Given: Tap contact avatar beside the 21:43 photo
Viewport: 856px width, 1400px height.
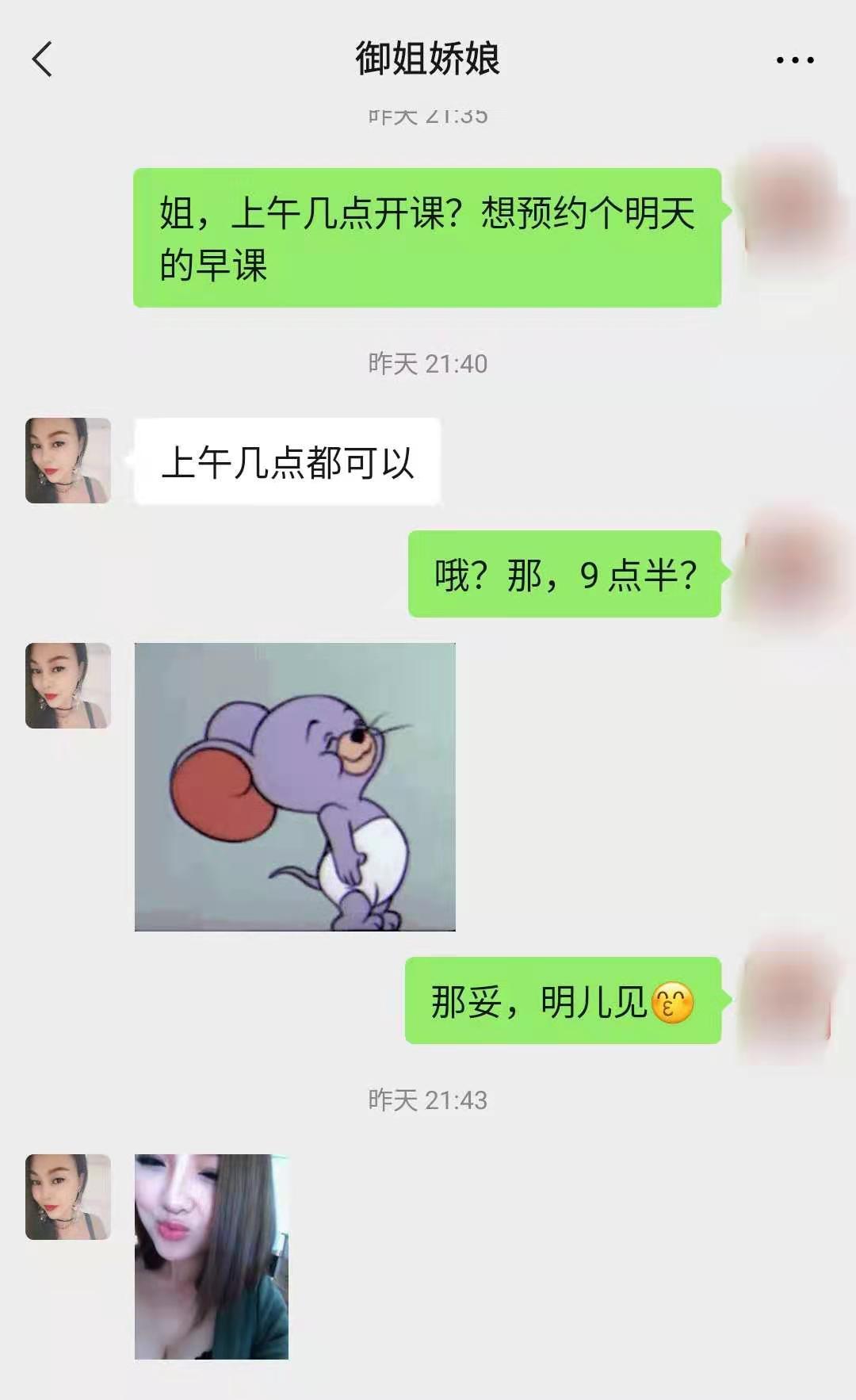Looking at the screenshot, I should click(x=68, y=1197).
